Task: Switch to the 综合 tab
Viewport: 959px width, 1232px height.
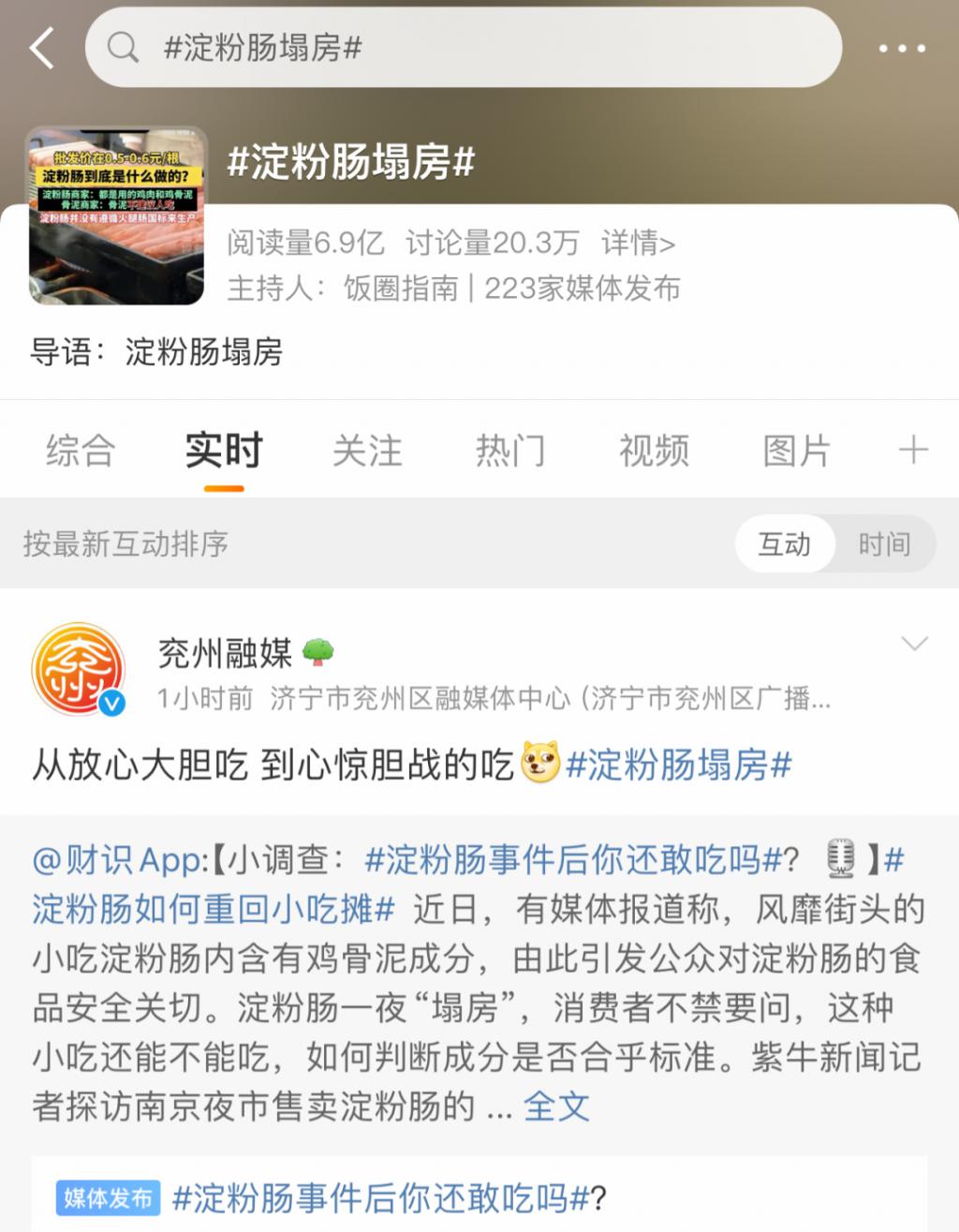Action: click(81, 451)
